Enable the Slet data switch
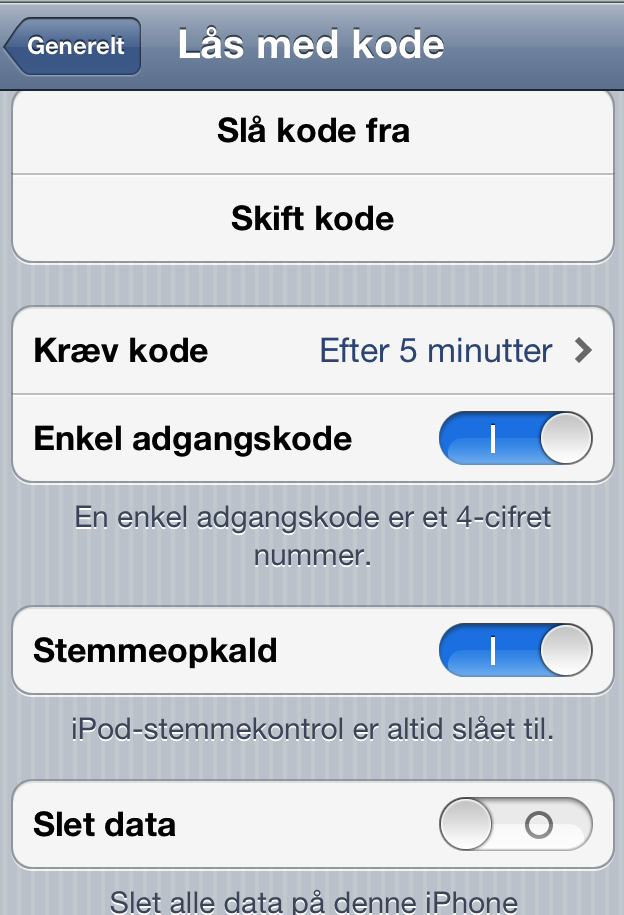 click(x=515, y=825)
